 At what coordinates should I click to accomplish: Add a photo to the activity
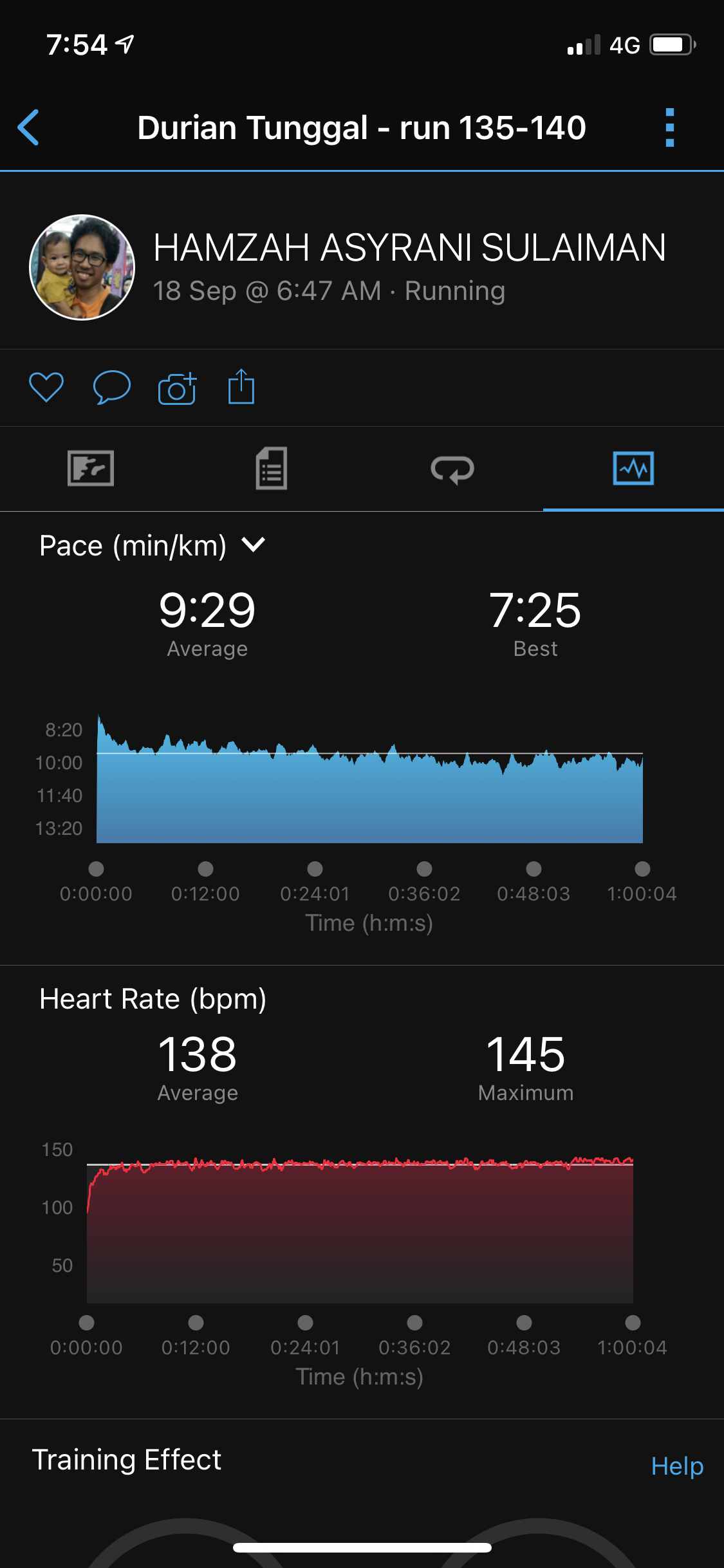(x=177, y=388)
